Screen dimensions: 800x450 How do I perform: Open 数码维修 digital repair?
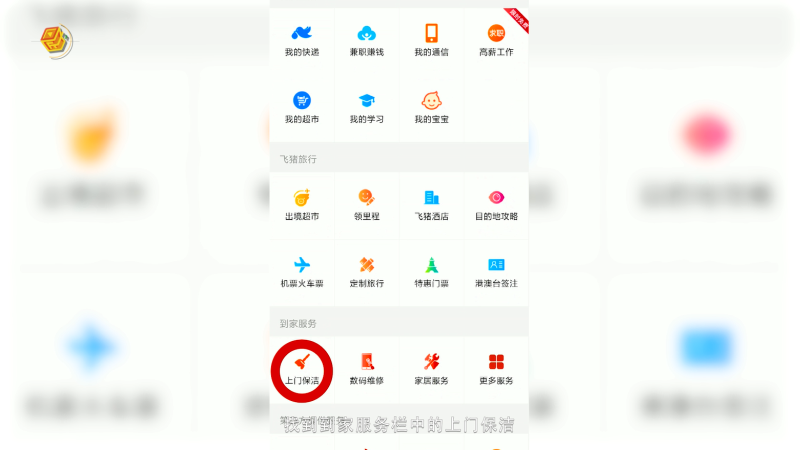(366, 369)
